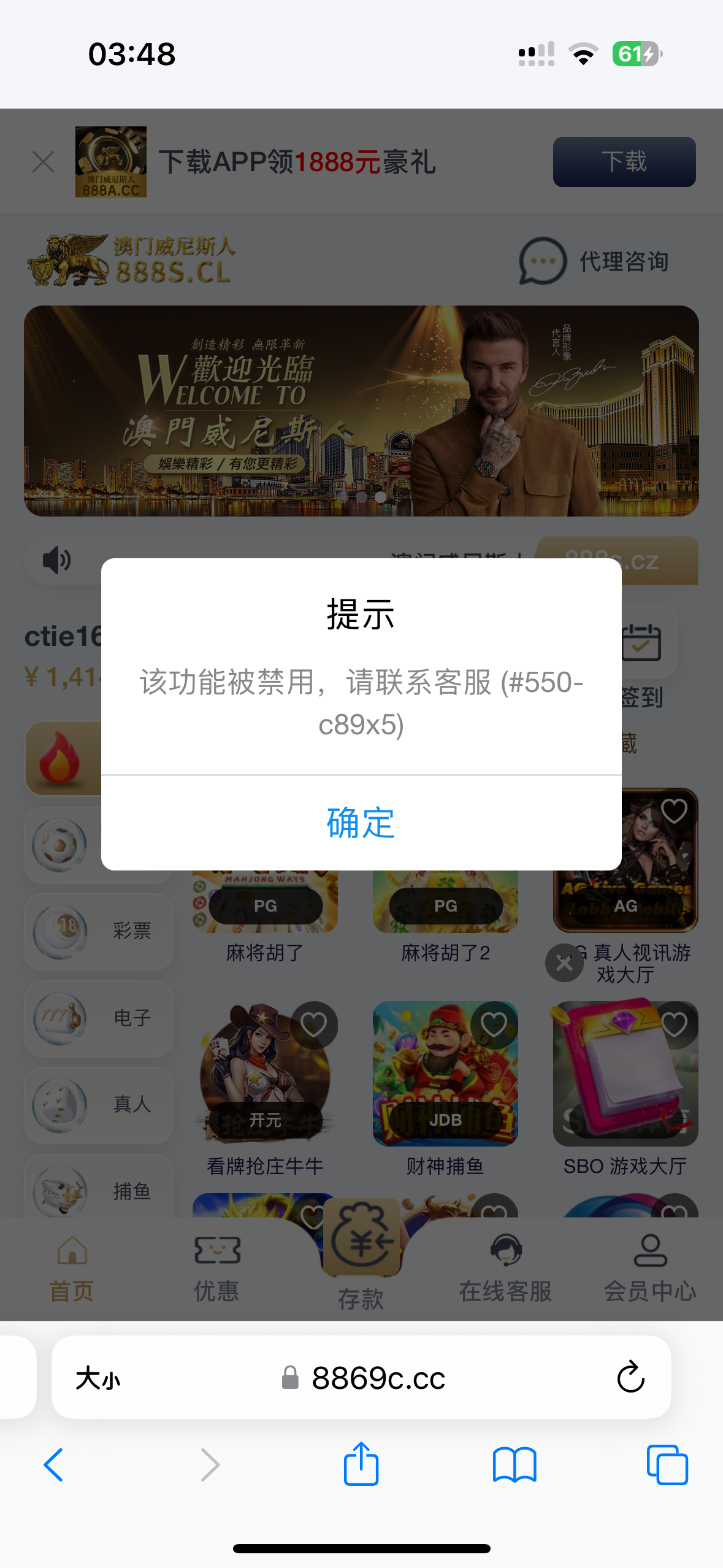
Task: Go back in Safari
Action: click(54, 1464)
